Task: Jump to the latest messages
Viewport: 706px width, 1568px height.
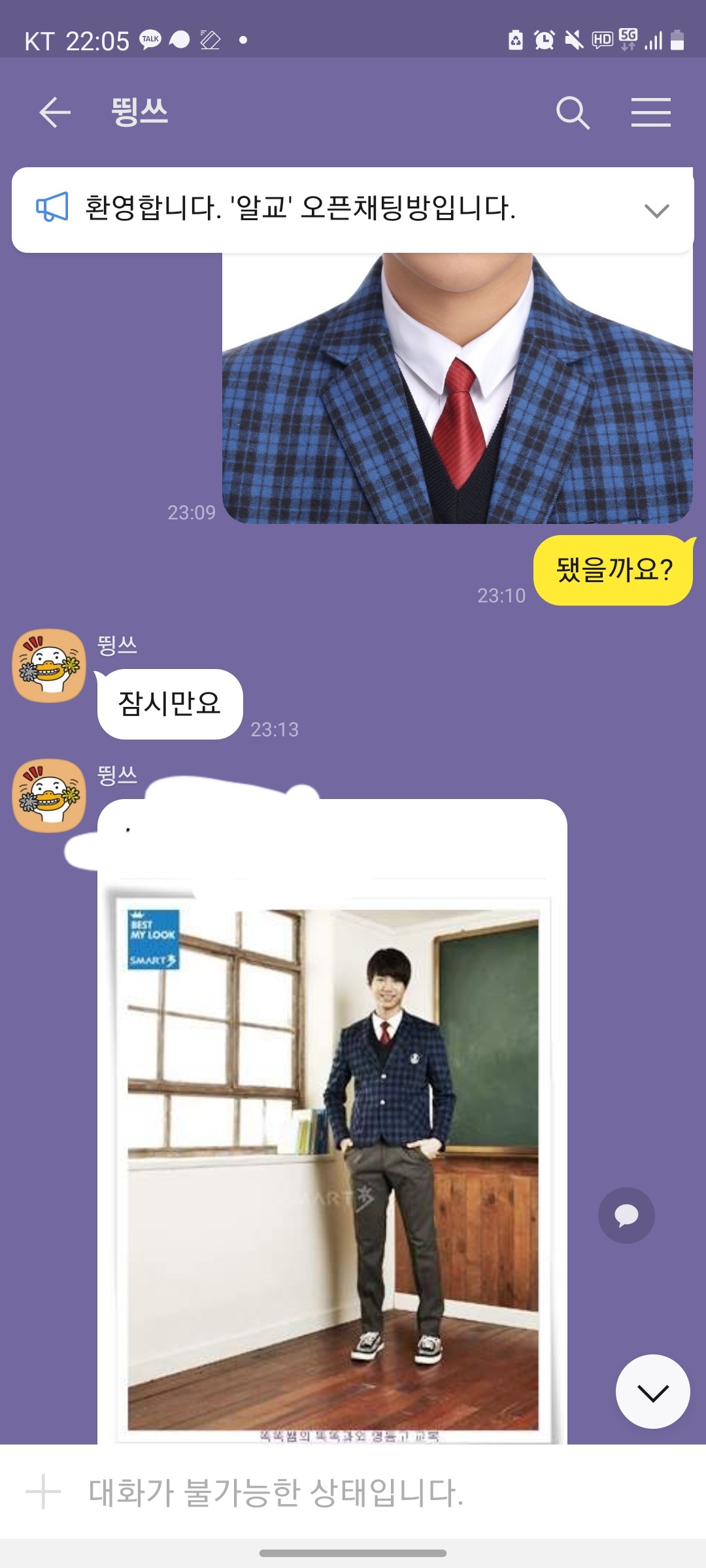Action: (652, 1392)
